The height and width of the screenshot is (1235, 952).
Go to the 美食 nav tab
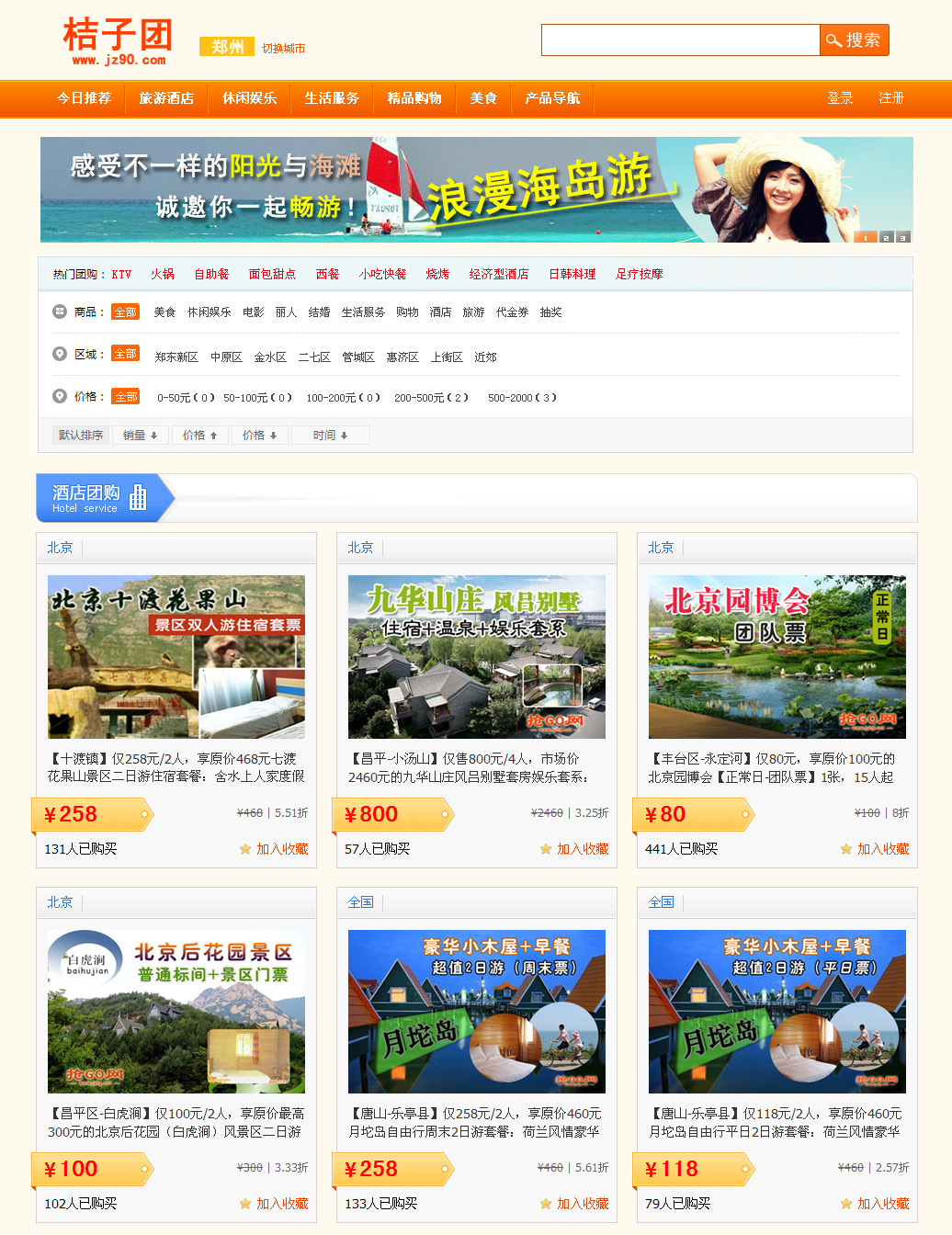[x=483, y=98]
